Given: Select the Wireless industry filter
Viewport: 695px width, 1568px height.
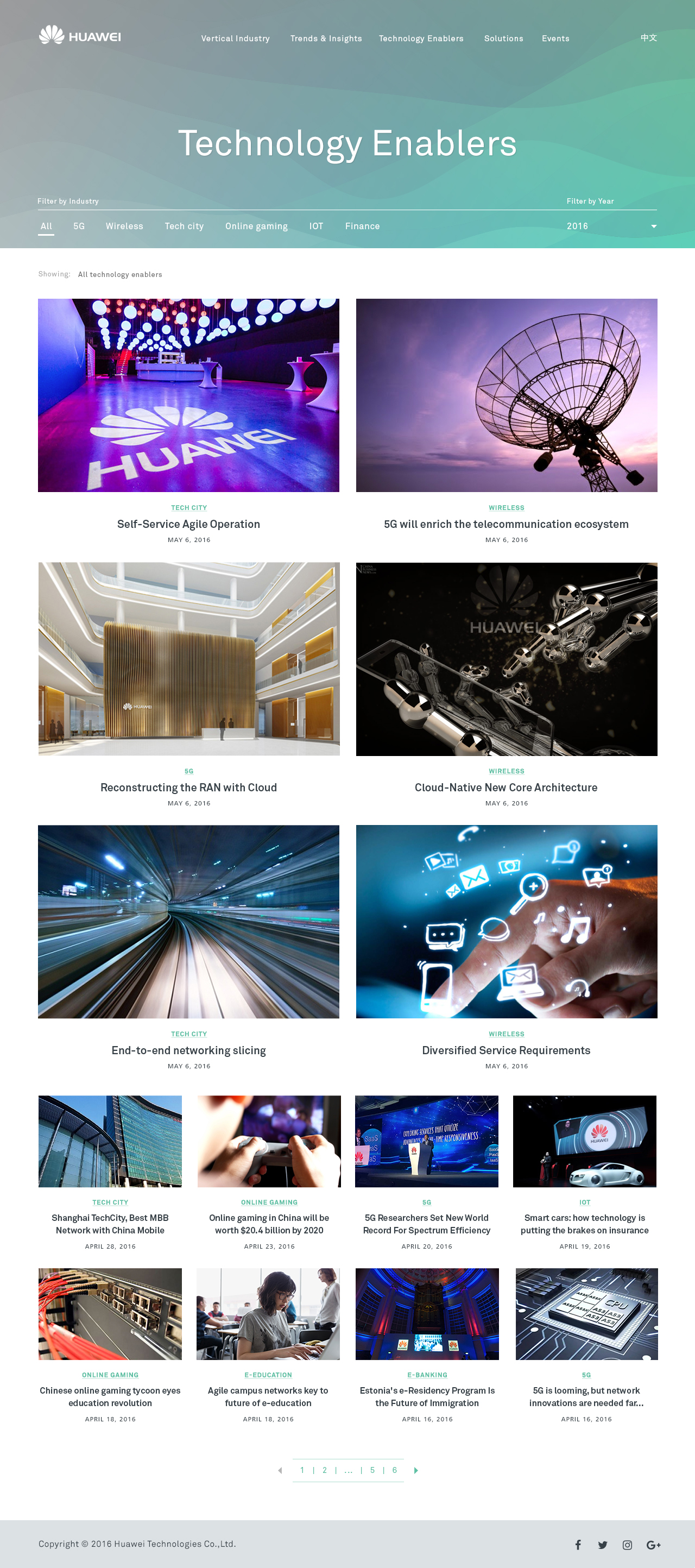Looking at the screenshot, I should [124, 226].
